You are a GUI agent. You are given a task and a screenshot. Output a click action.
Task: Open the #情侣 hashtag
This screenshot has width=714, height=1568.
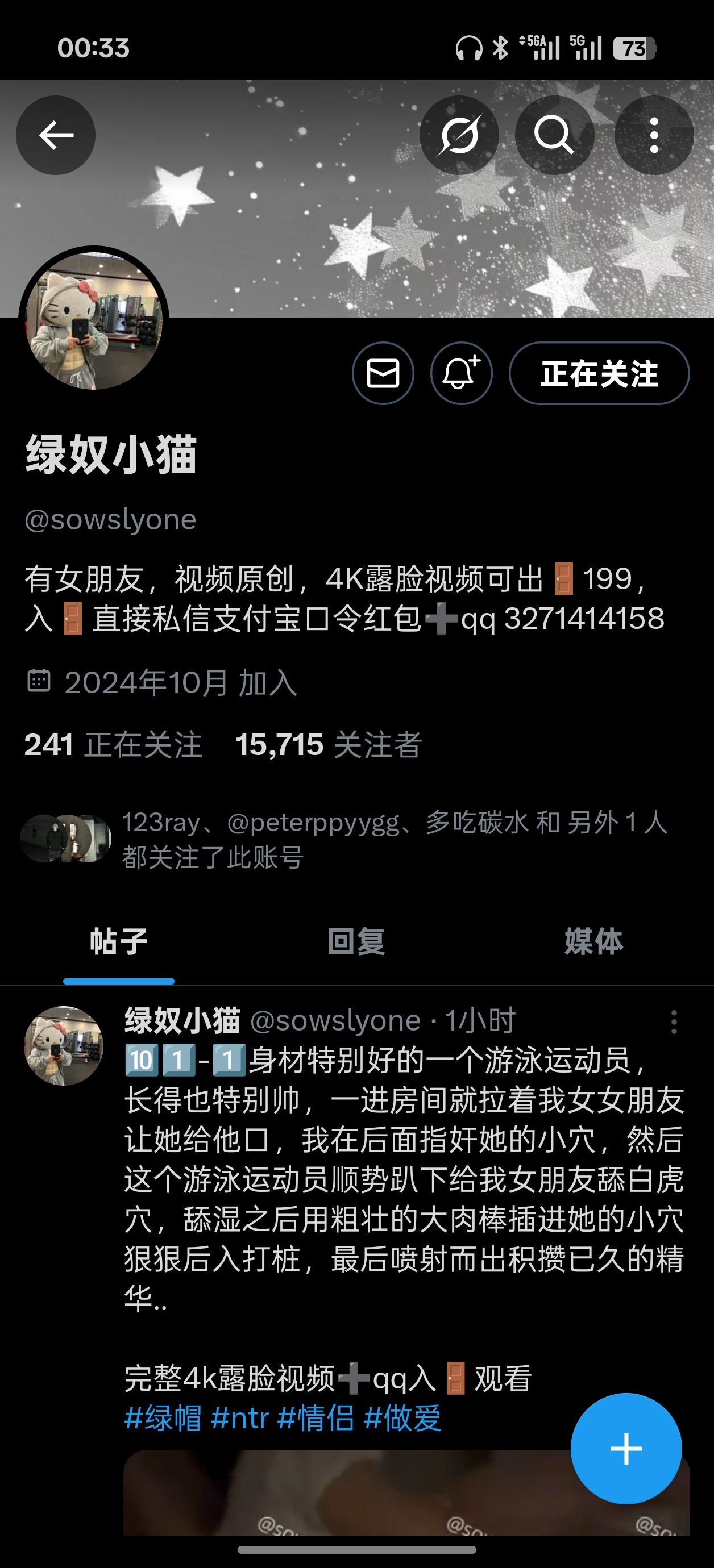point(316,1417)
